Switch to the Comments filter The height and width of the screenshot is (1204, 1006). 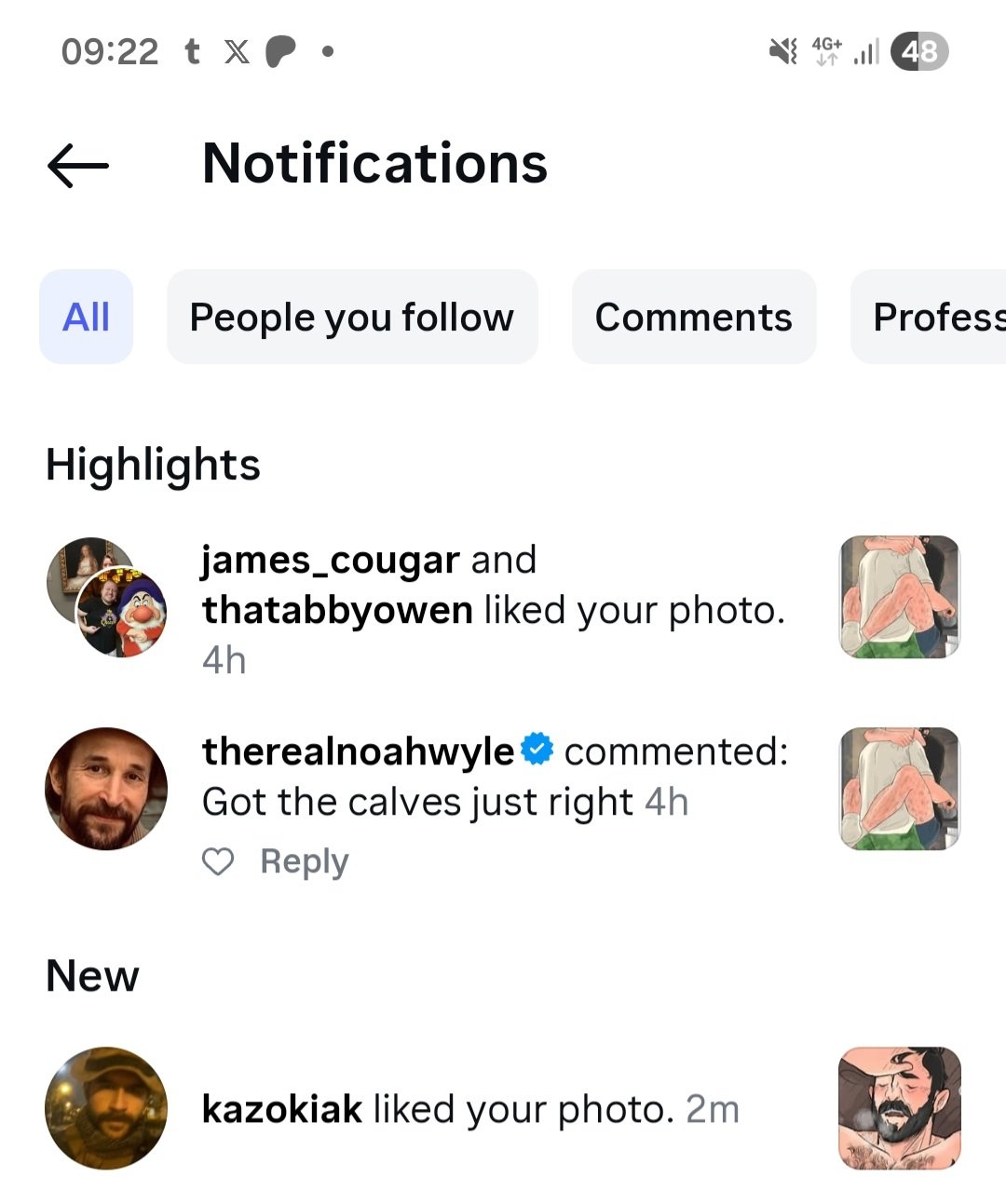click(x=693, y=317)
